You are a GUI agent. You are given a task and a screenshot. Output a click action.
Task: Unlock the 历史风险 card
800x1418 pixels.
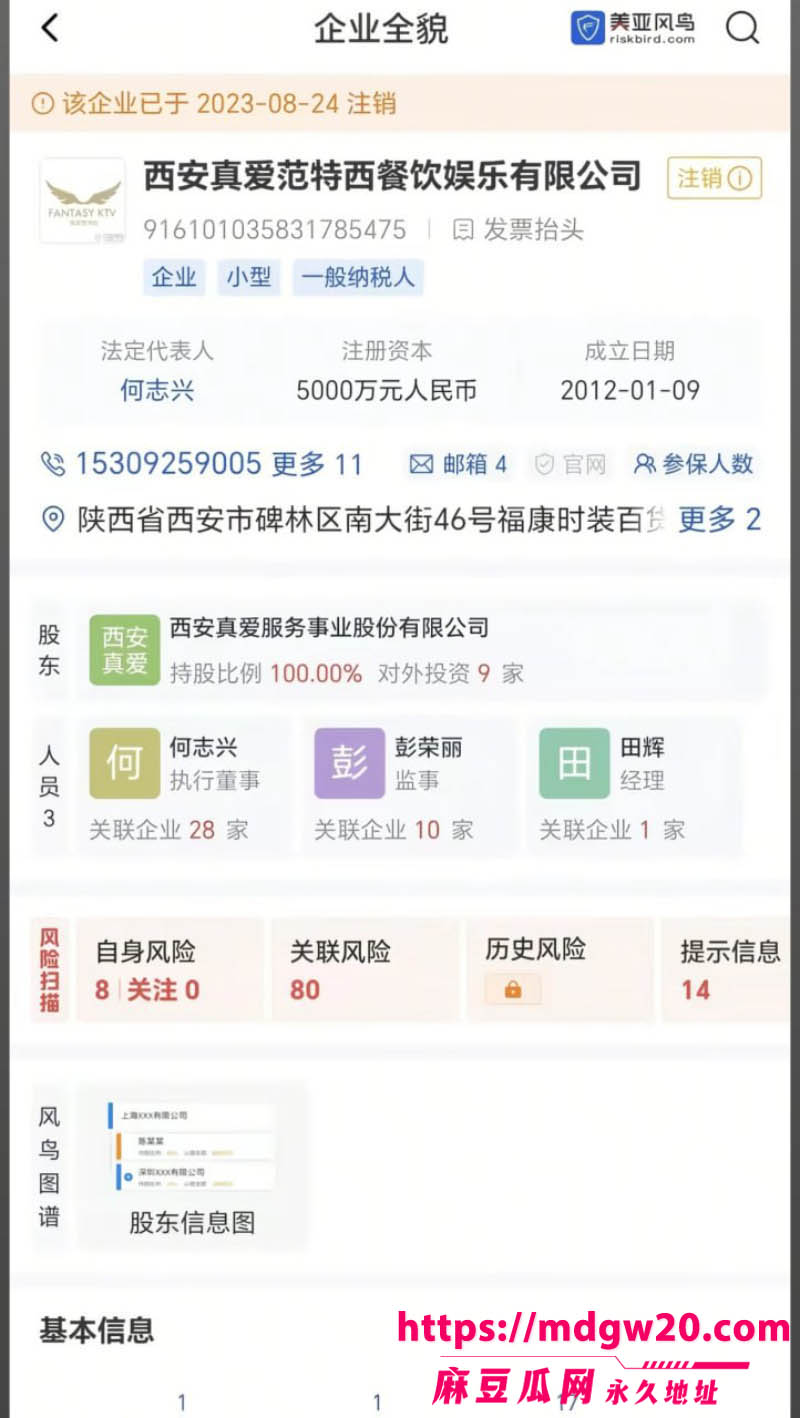(560, 970)
